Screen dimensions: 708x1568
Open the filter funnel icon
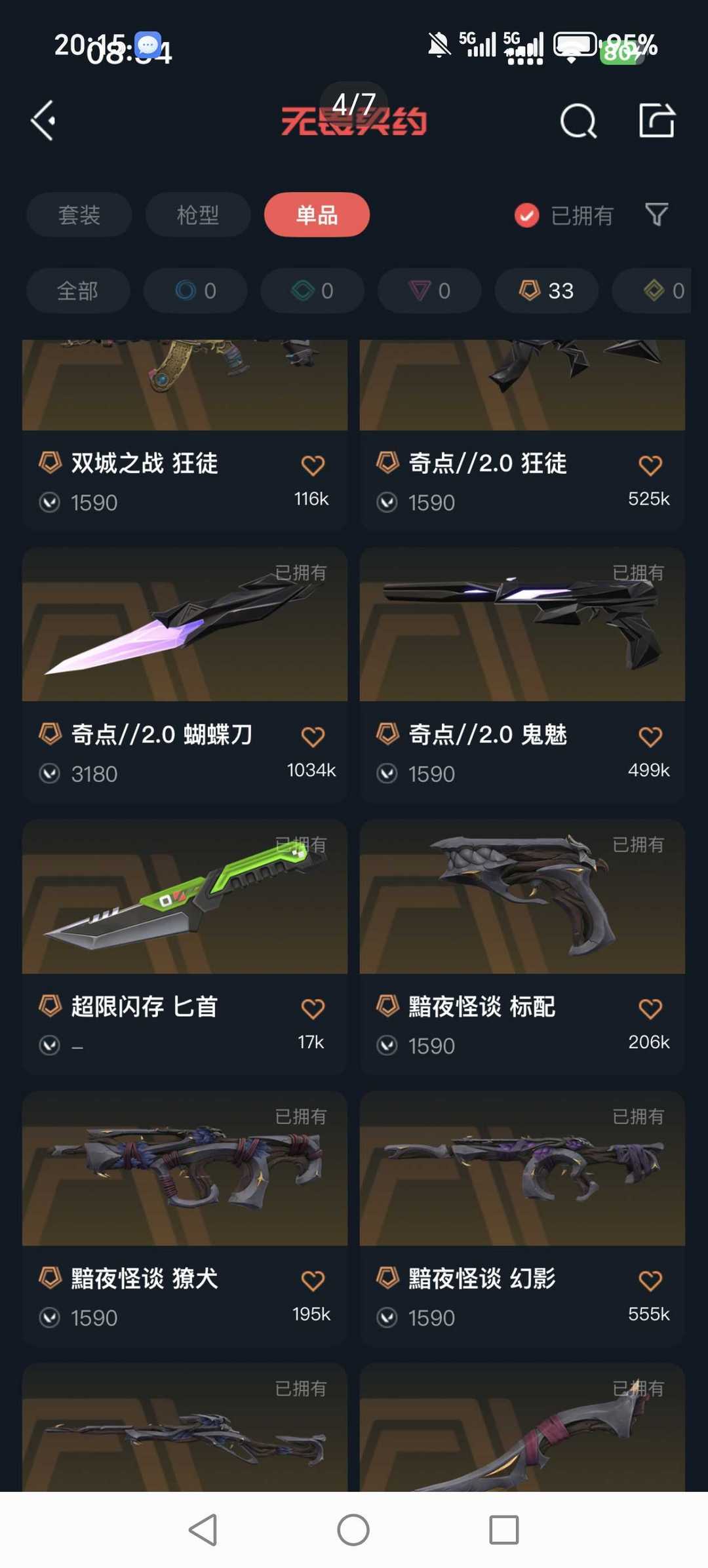(656, 214)
